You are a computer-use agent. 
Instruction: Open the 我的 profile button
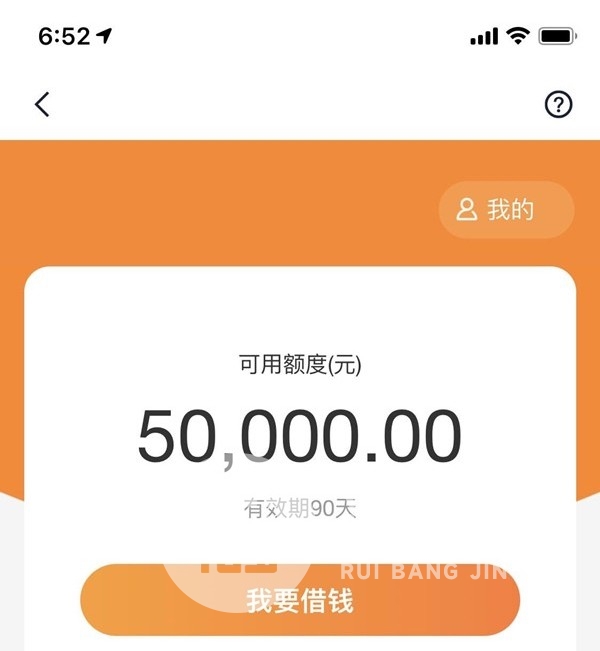507,210
